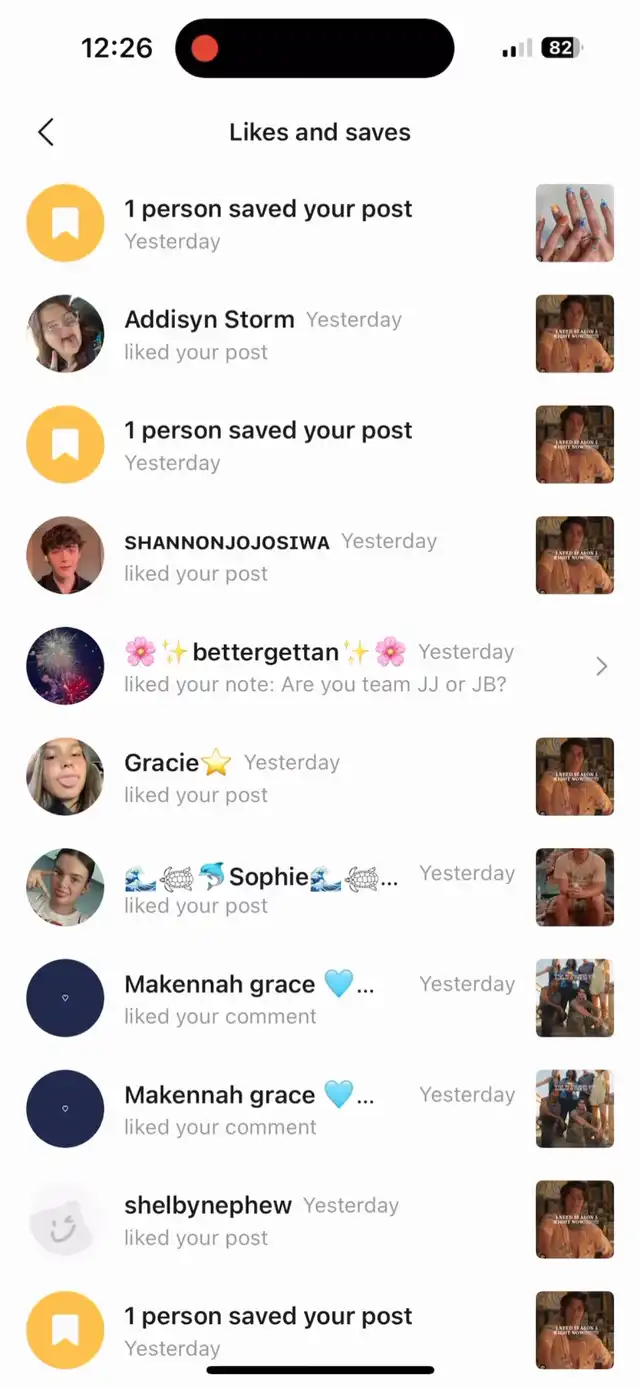The height and width of the screenshot is (1387, 640).
Task: Open post thumbnail liked by SHANNONJOJOSIWA
Action: (x=575, y=555)
